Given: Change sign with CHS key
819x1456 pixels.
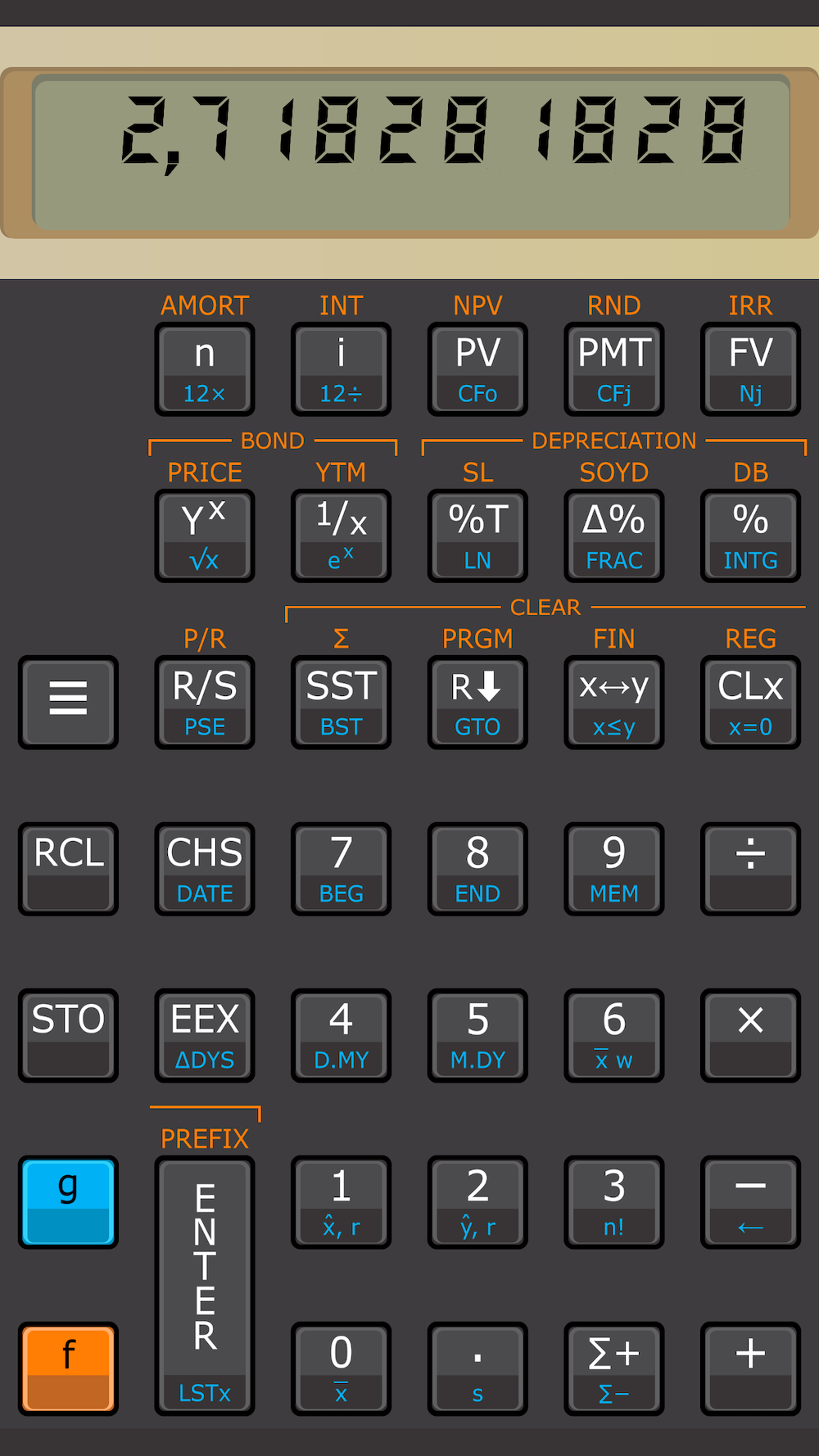Looking at the screenshot, I should click(205, 869).
